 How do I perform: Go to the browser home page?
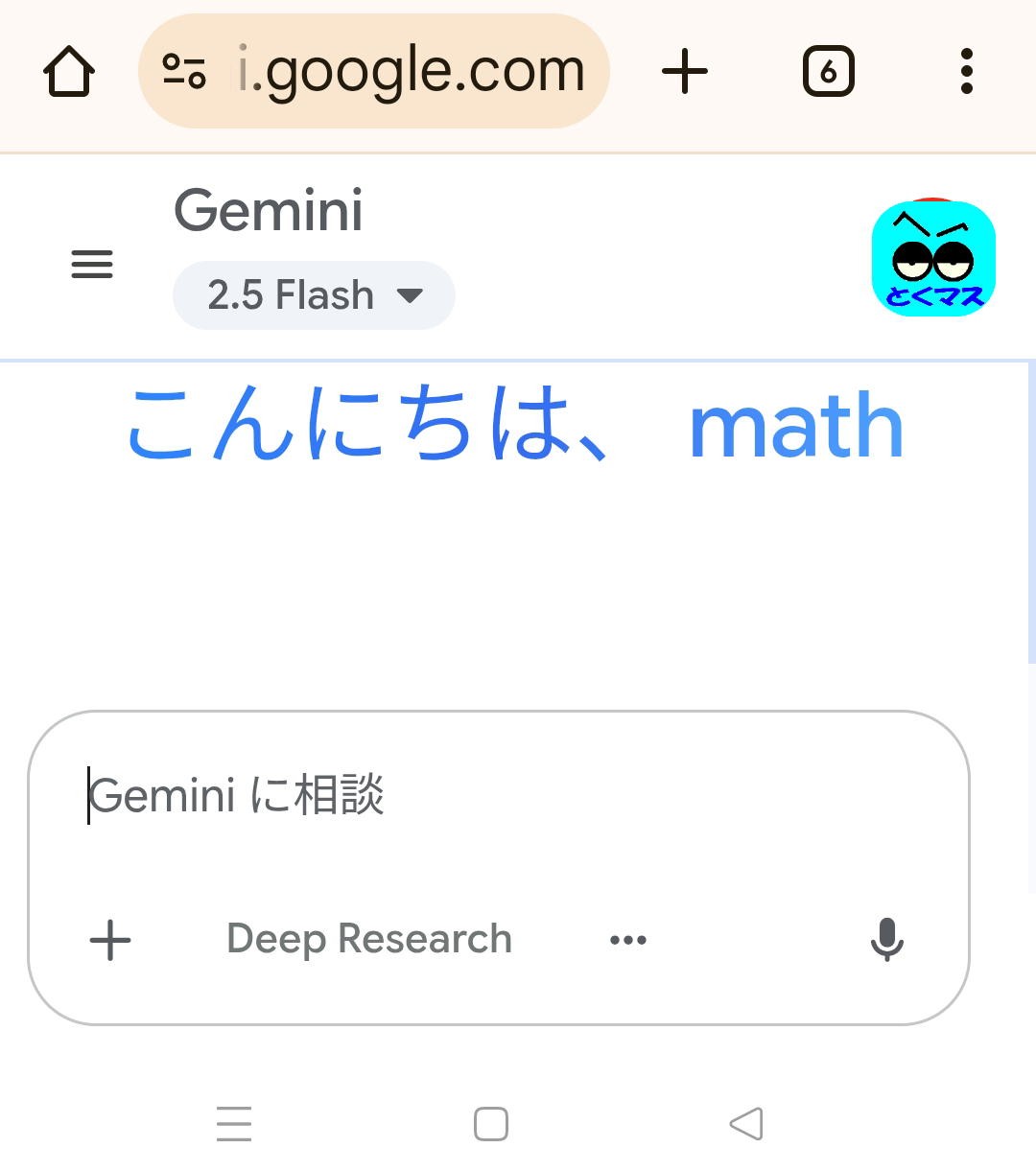69,72
